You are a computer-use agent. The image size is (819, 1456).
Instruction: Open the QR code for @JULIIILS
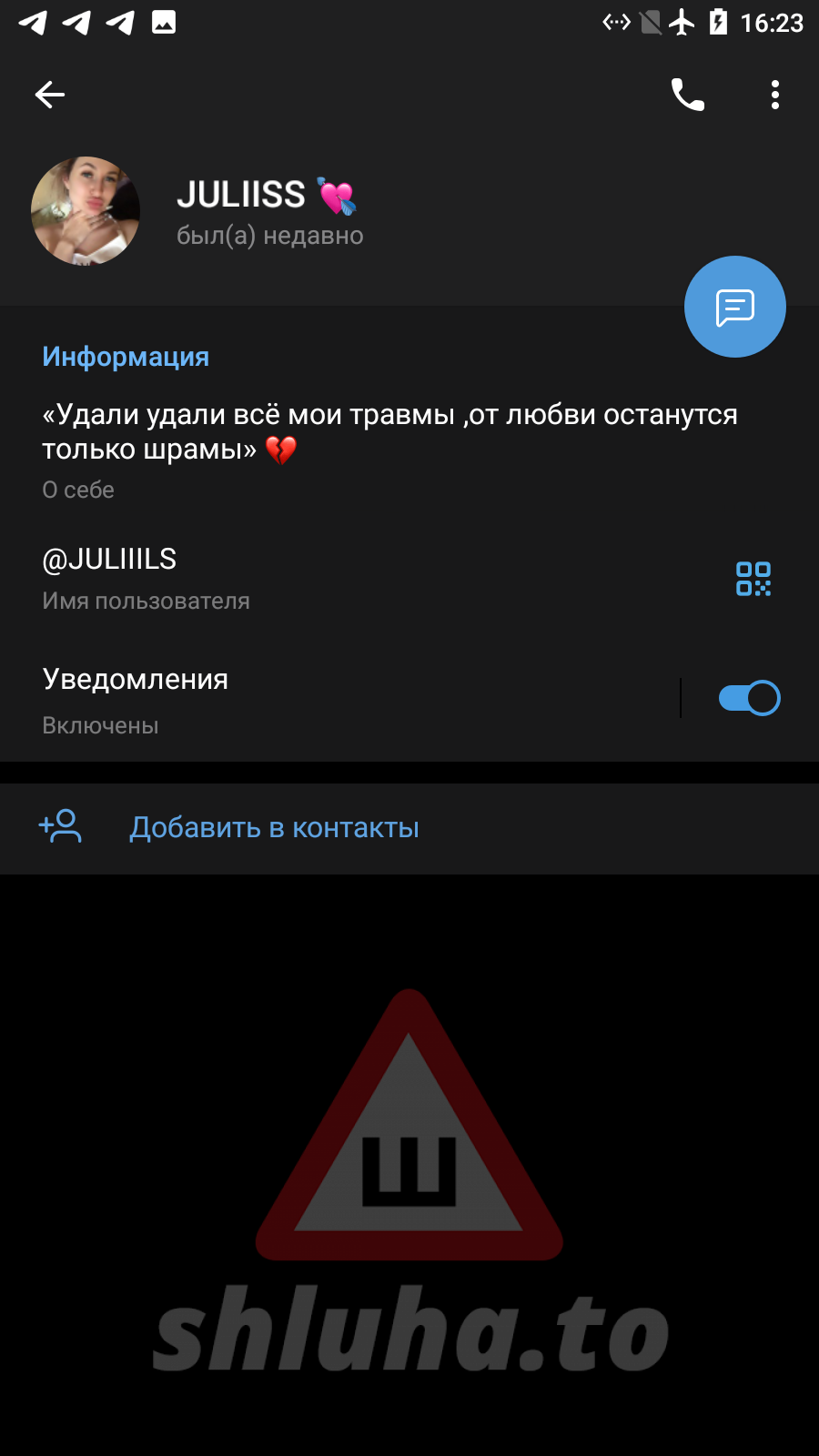(x=753, y=579)
